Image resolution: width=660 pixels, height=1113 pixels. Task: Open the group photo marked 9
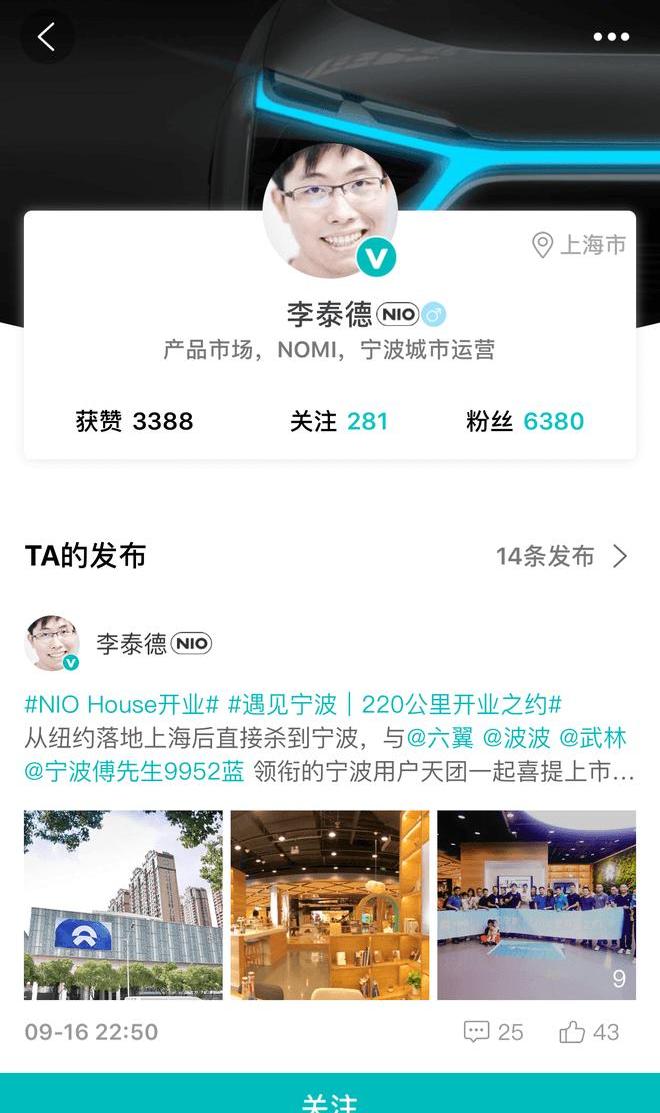(536, 904)
